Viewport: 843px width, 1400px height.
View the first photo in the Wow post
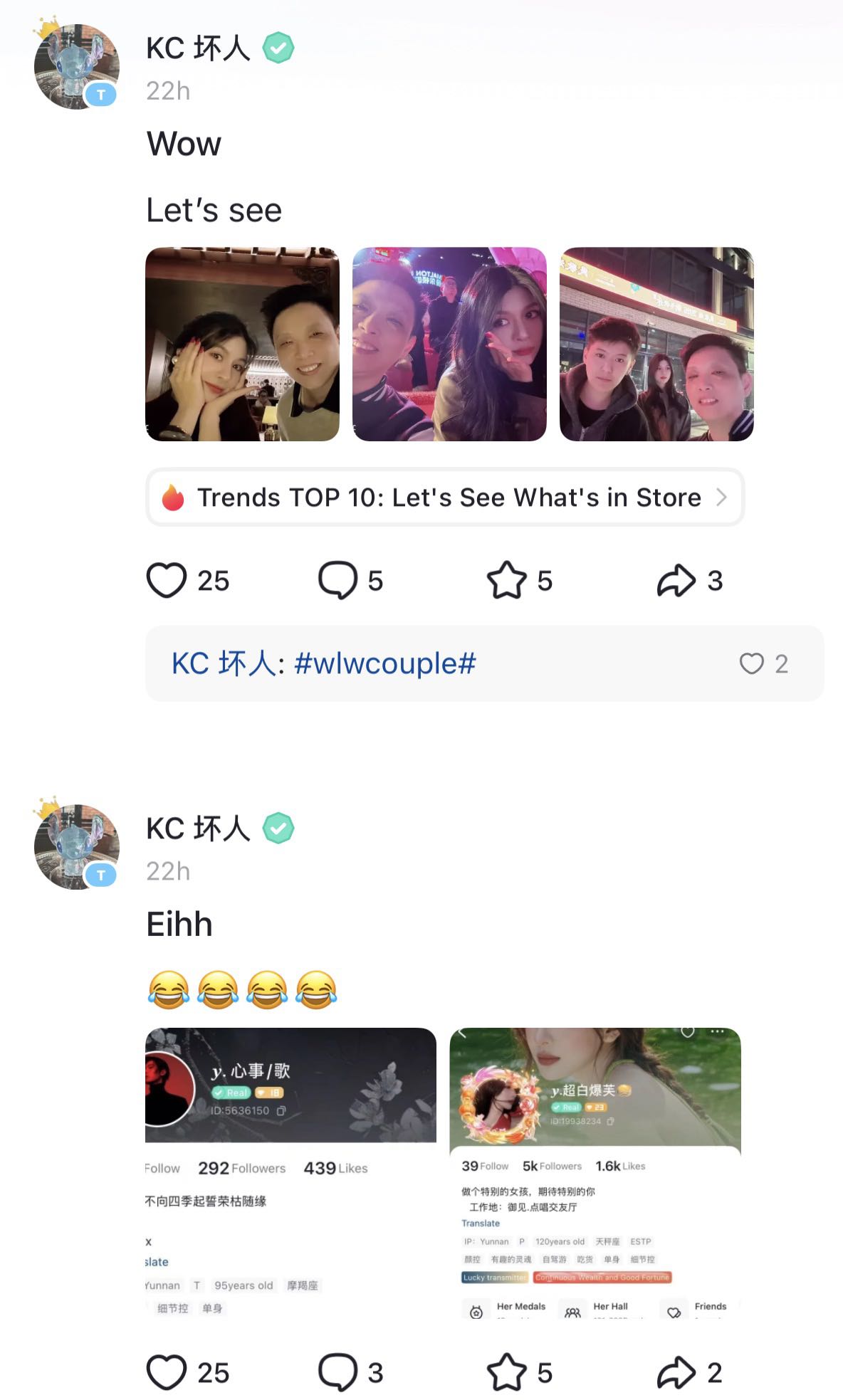(x=242, y=344)
